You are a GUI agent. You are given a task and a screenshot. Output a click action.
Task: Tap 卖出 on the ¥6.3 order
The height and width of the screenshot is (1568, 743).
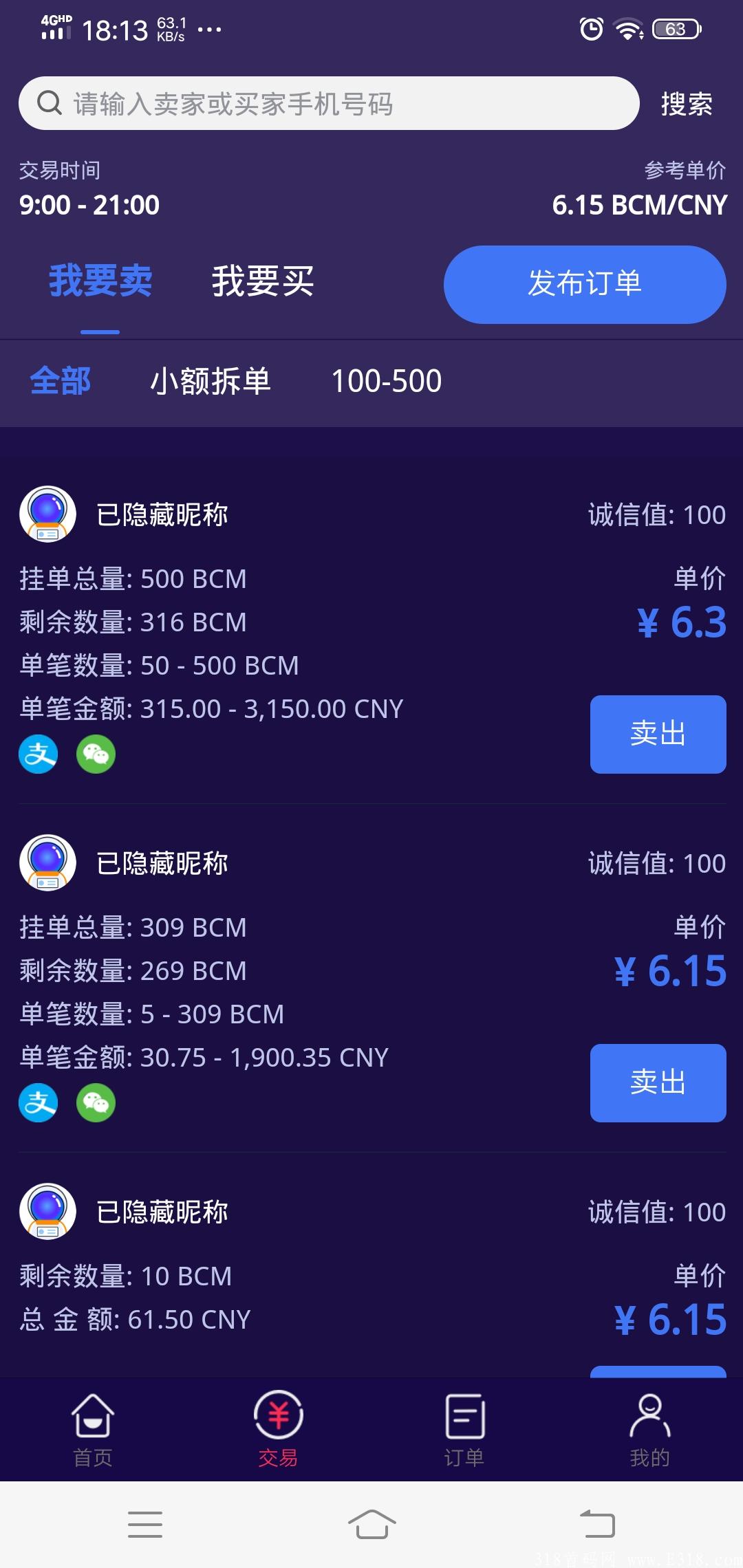pyautogui.click(x=658, y=734)
